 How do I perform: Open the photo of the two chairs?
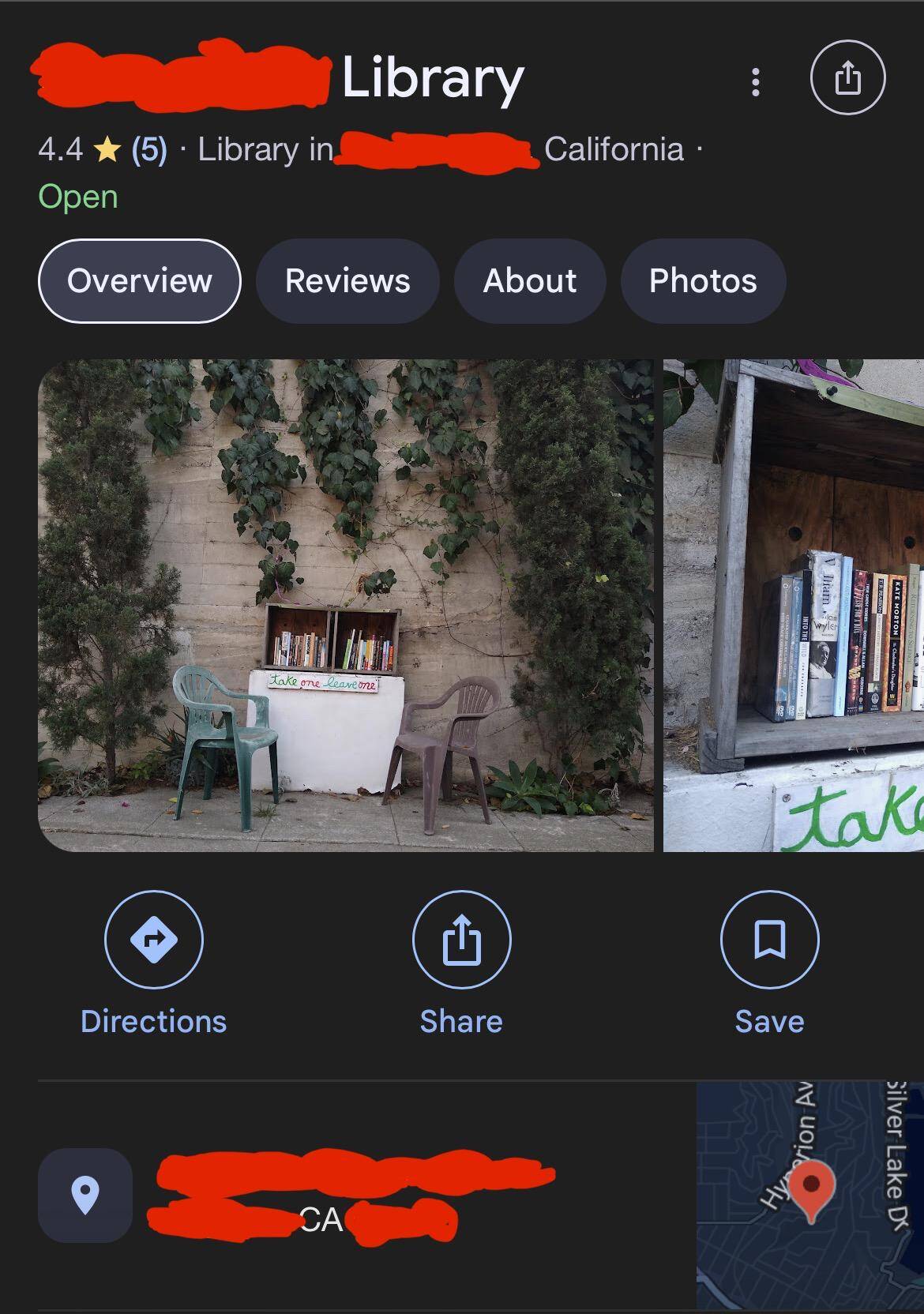pyautogui.click(x=346, y=605)
